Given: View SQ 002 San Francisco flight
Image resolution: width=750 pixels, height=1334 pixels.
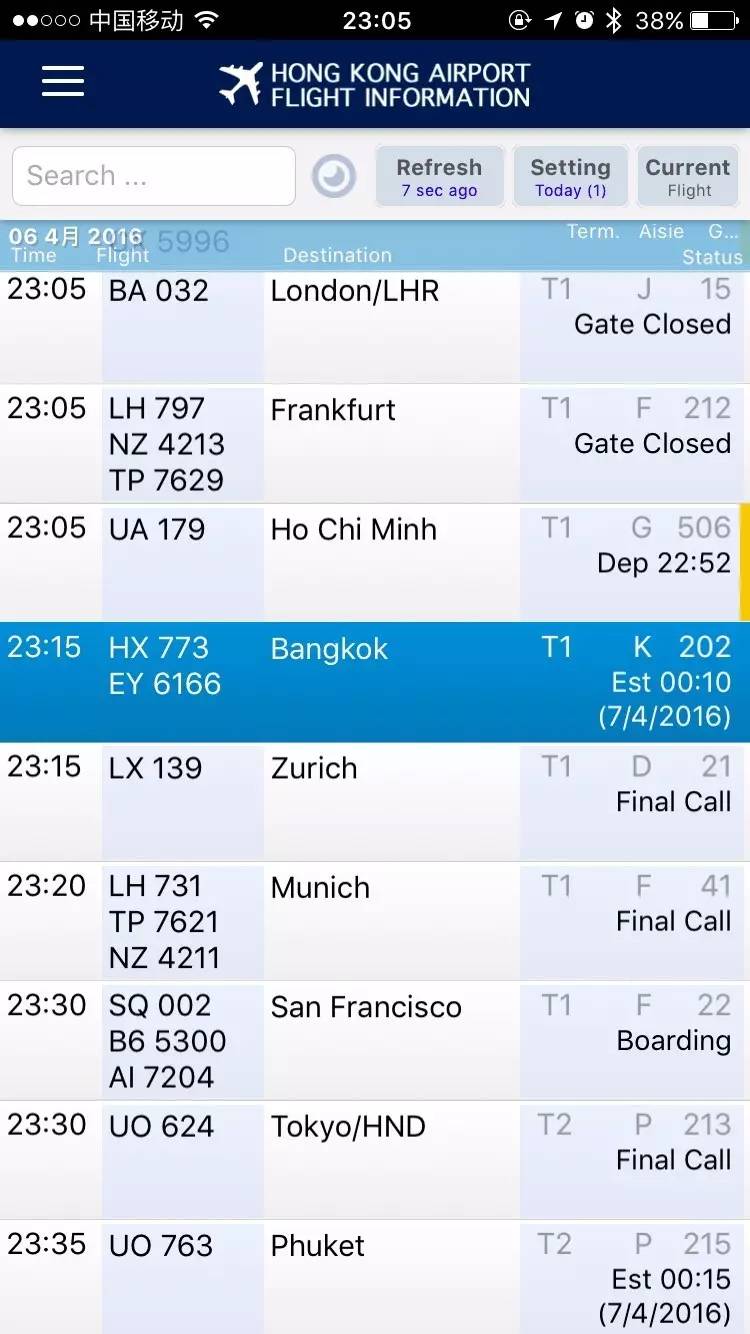Looking at the screenshot, I should click(x=374, y=1040).
